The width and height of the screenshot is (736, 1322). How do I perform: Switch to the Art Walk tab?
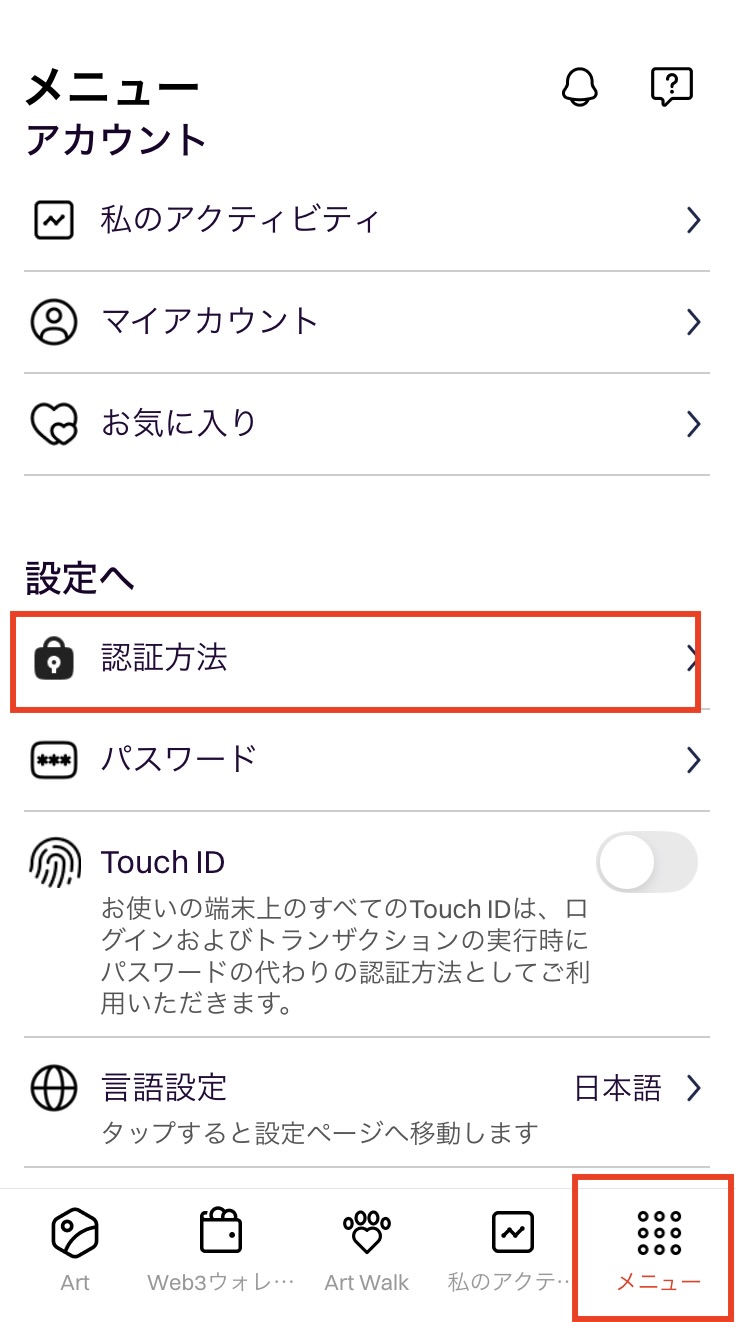(x=367, y=1248)
